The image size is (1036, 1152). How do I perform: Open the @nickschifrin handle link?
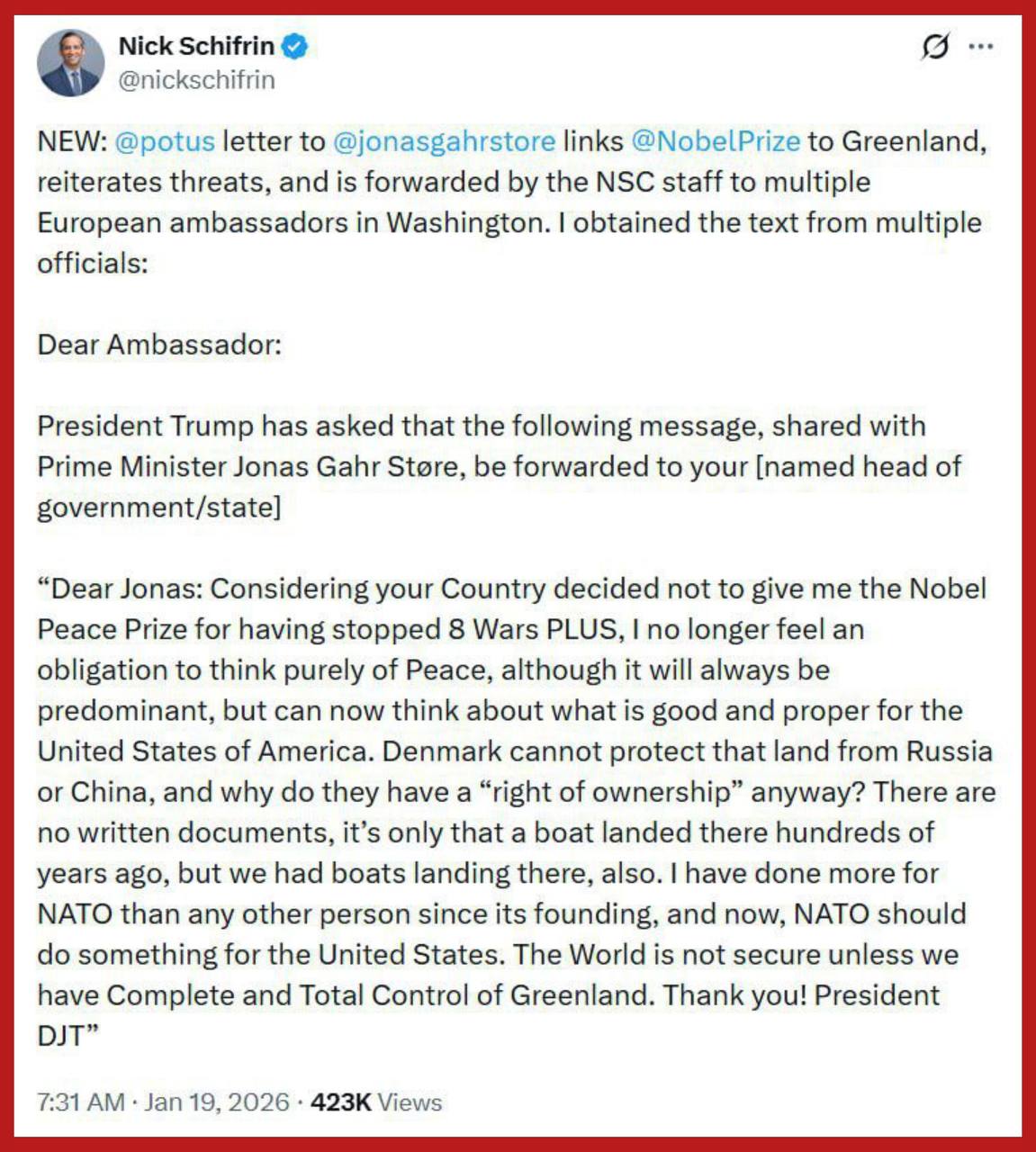pyautogui.click(x=196, y=80)
